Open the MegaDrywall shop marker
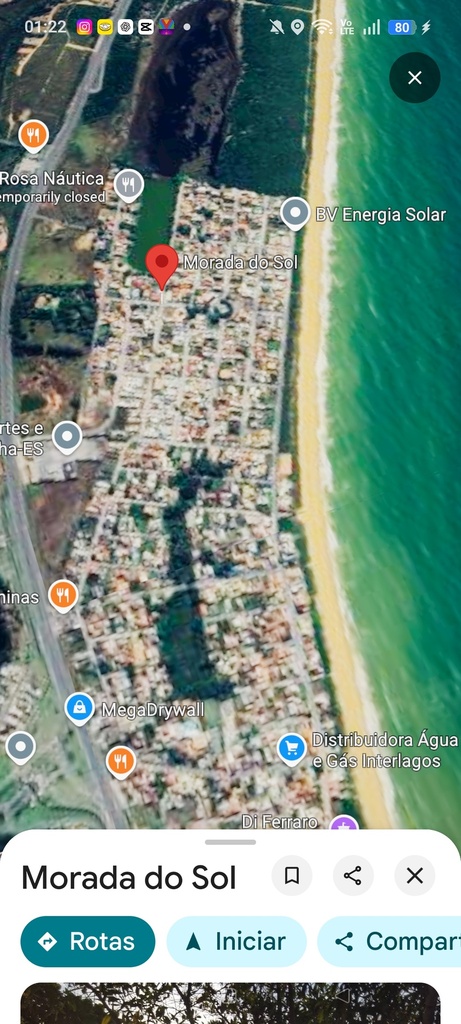The image size is (461, 1024). pos(80,709)
